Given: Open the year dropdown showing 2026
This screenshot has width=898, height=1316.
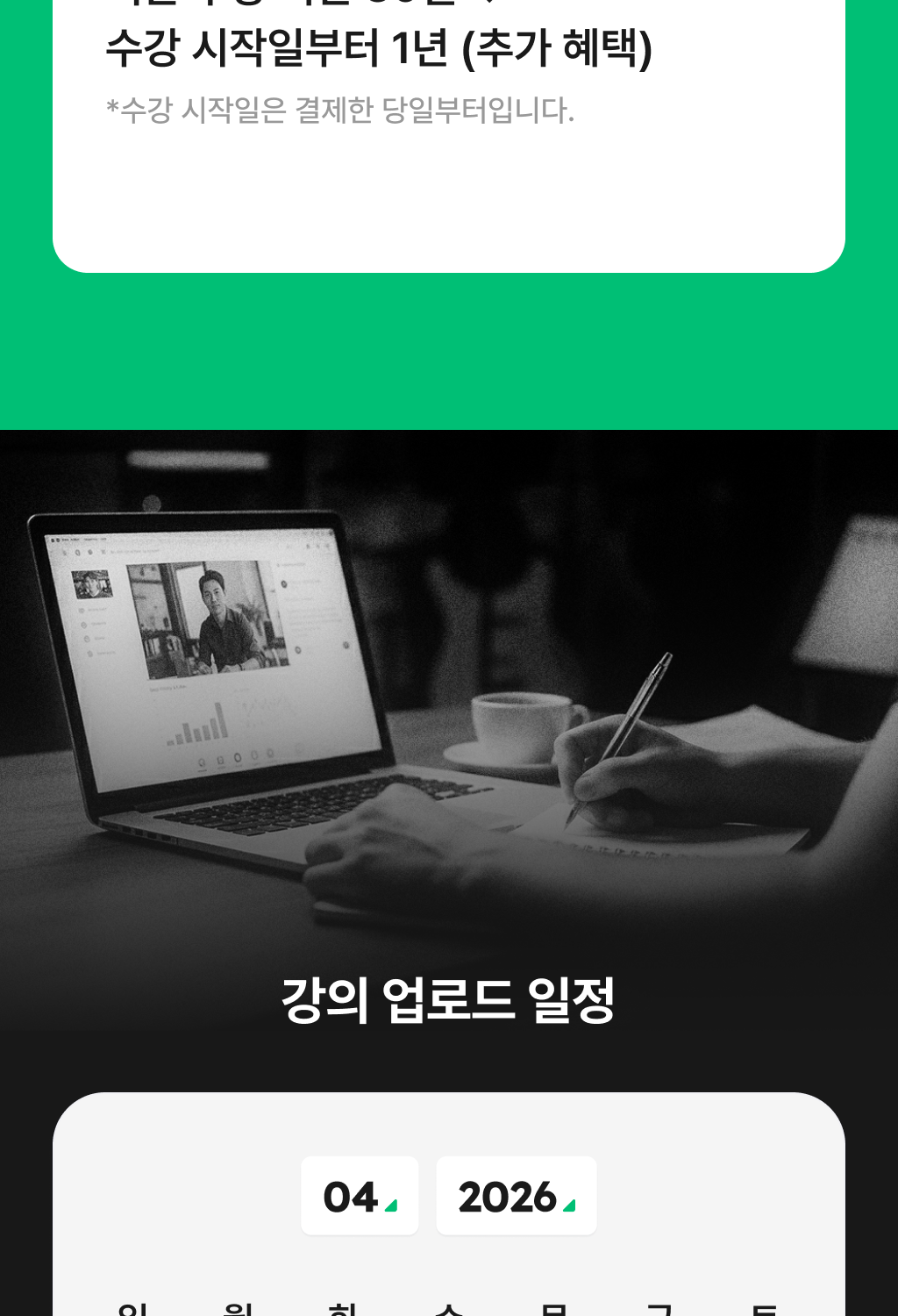Looking at the screenshot, I should coord(516,1197).
